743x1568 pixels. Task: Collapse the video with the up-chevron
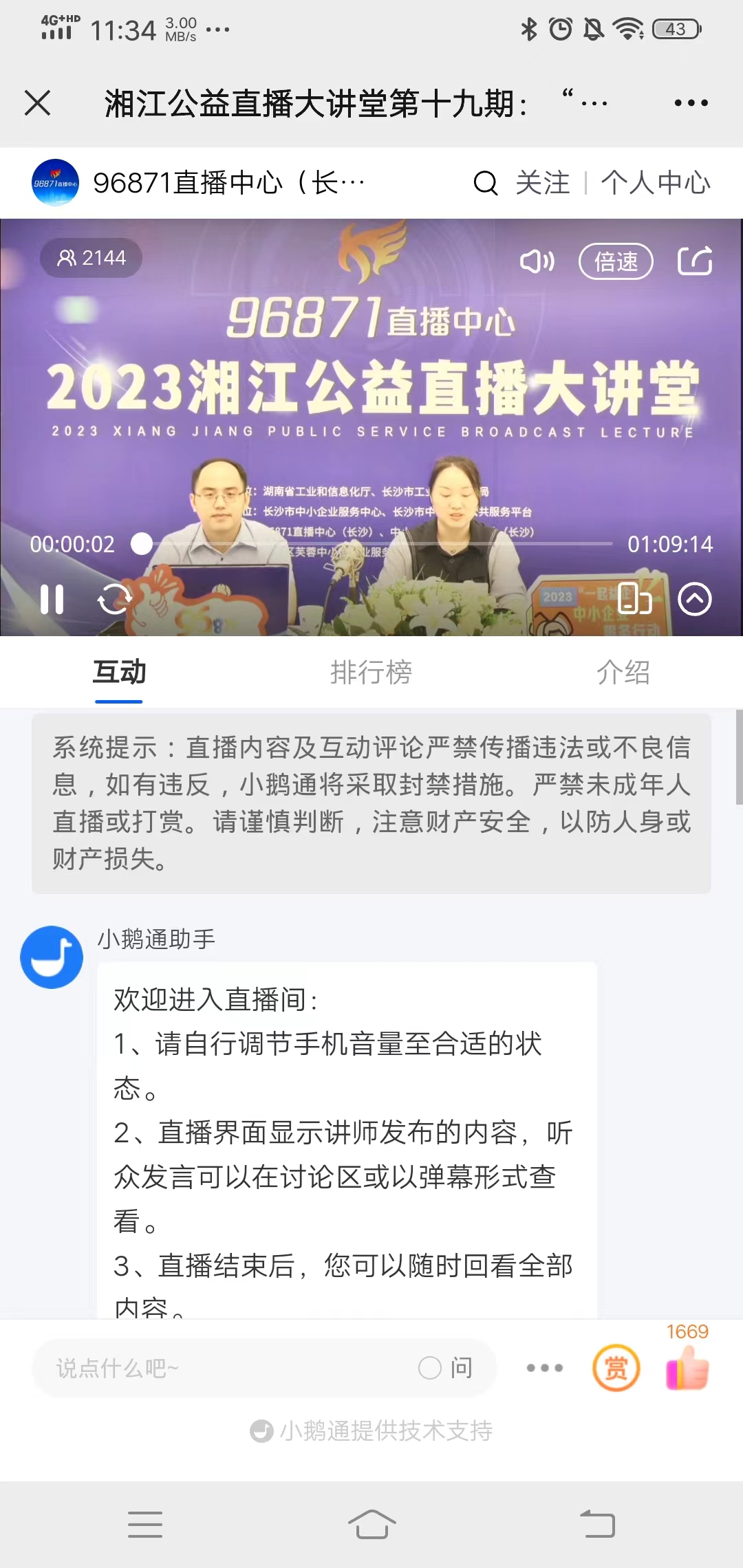tap(695, 599)
